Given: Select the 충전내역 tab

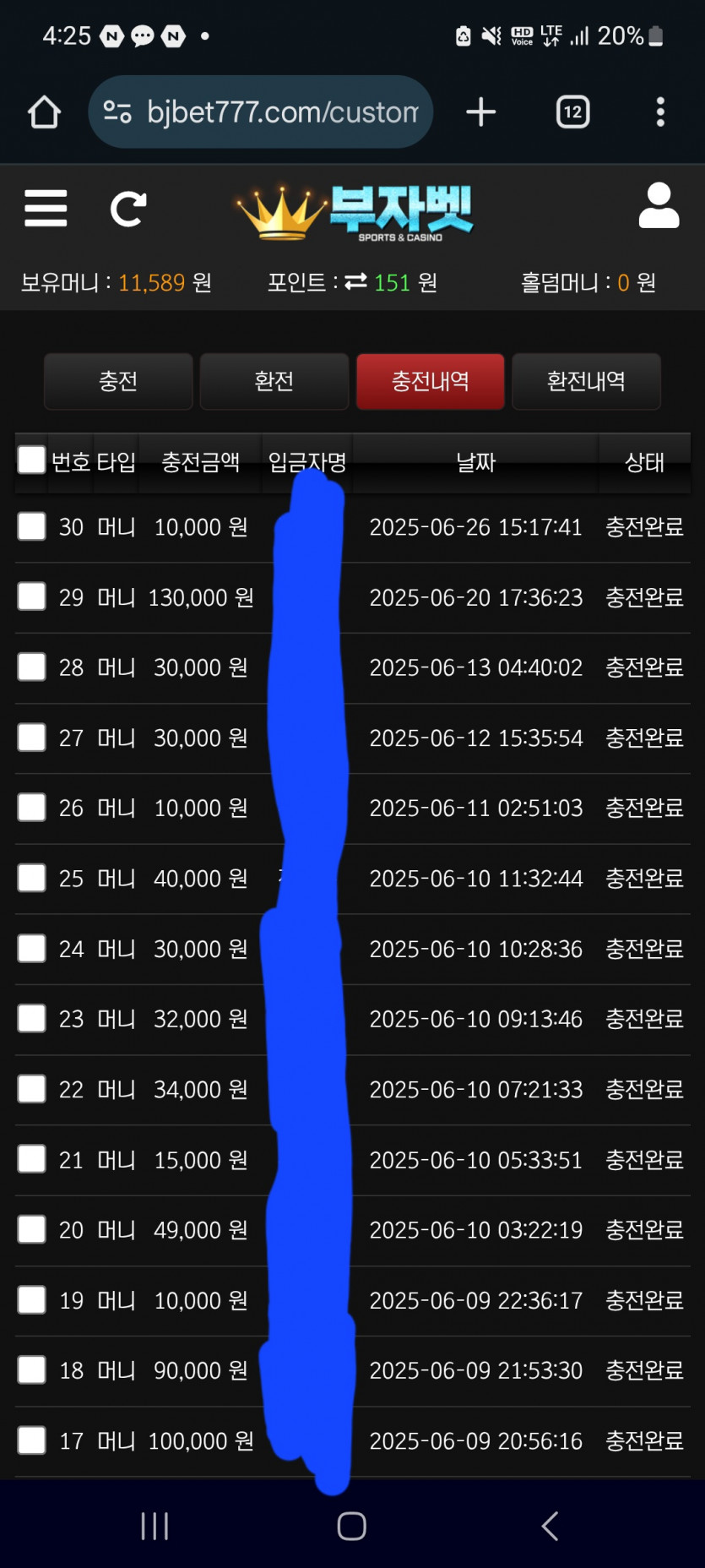Looking at the screenshot, I should (431, 381).
